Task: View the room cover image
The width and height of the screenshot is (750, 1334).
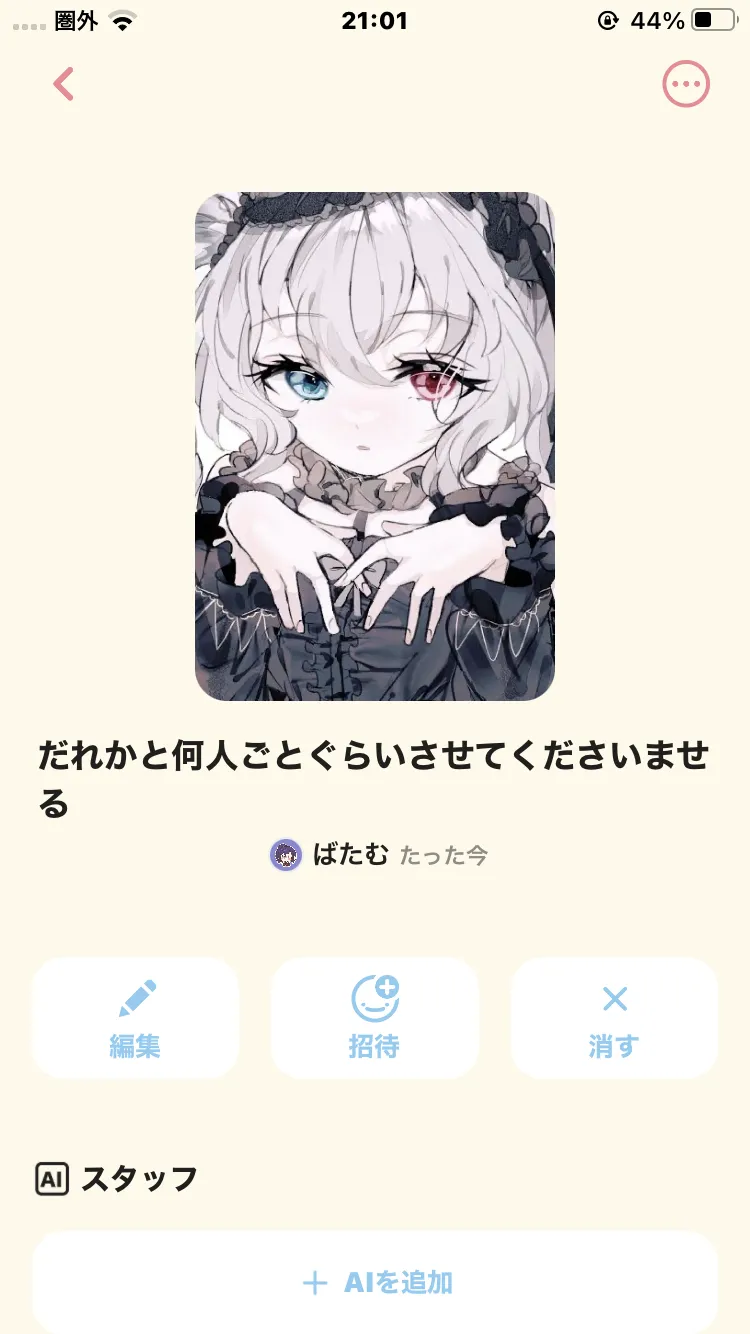Action: [x=375, y=446]
